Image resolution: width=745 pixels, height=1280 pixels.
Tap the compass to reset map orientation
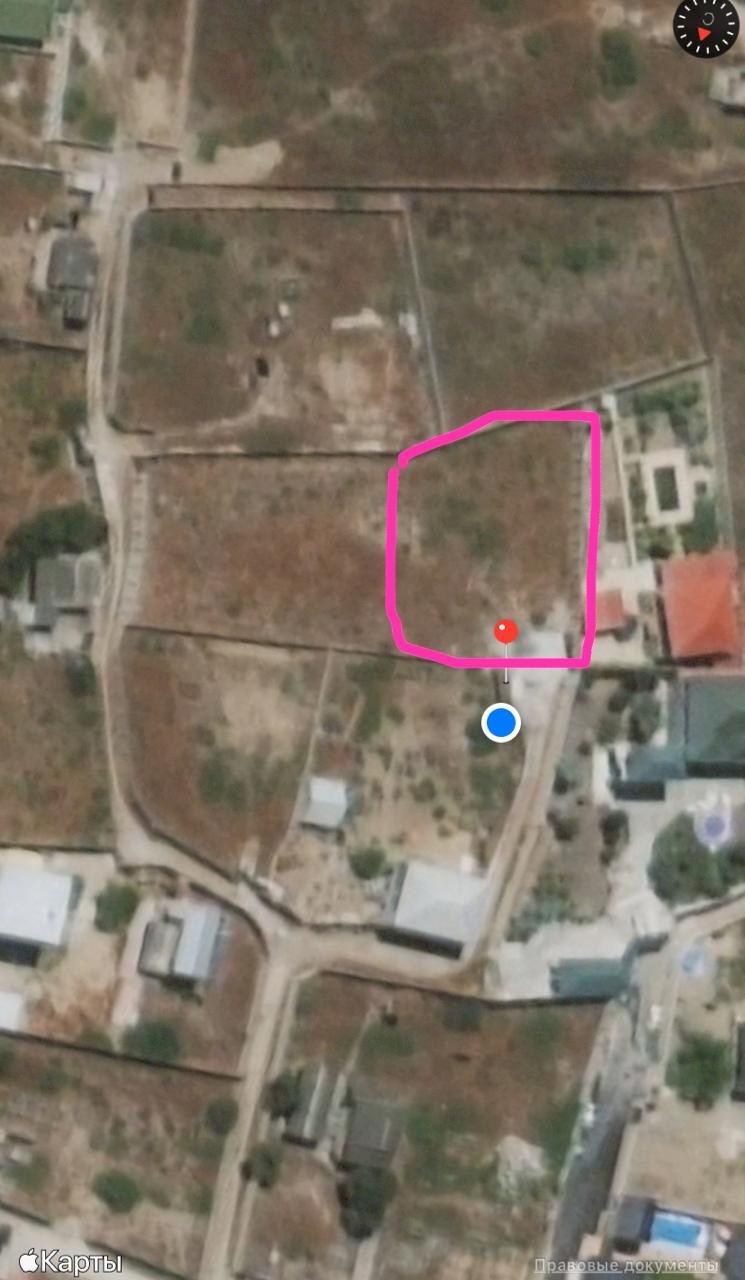coord(706,27)
